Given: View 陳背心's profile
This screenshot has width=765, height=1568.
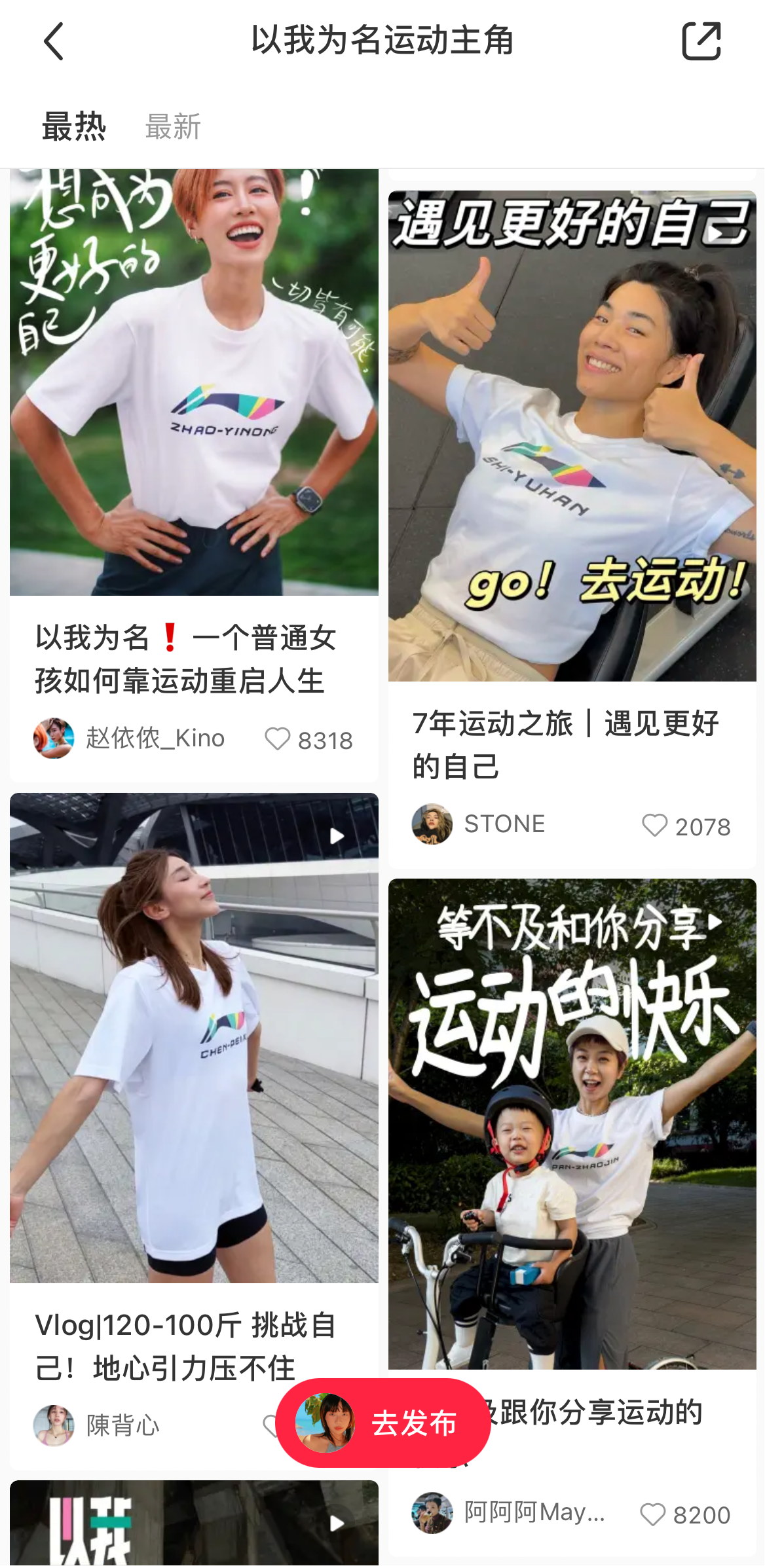Looking at the screenshot, I should pyautogui.click(x=54, y=1425).
